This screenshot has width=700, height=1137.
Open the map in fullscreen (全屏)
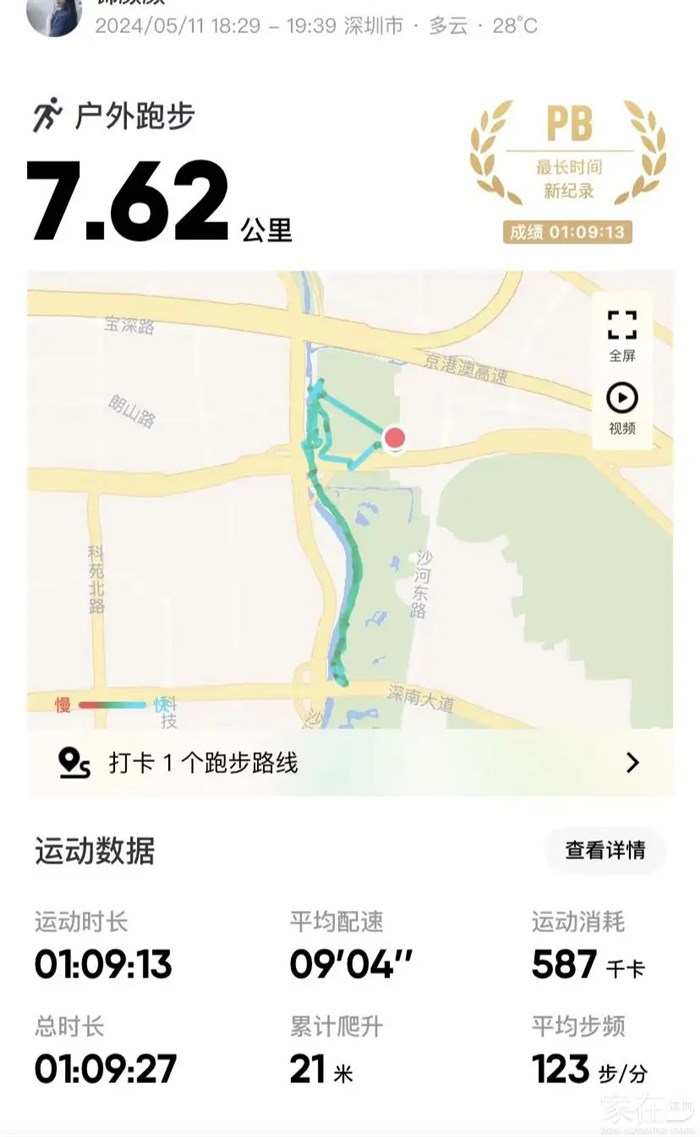(622, 335)
